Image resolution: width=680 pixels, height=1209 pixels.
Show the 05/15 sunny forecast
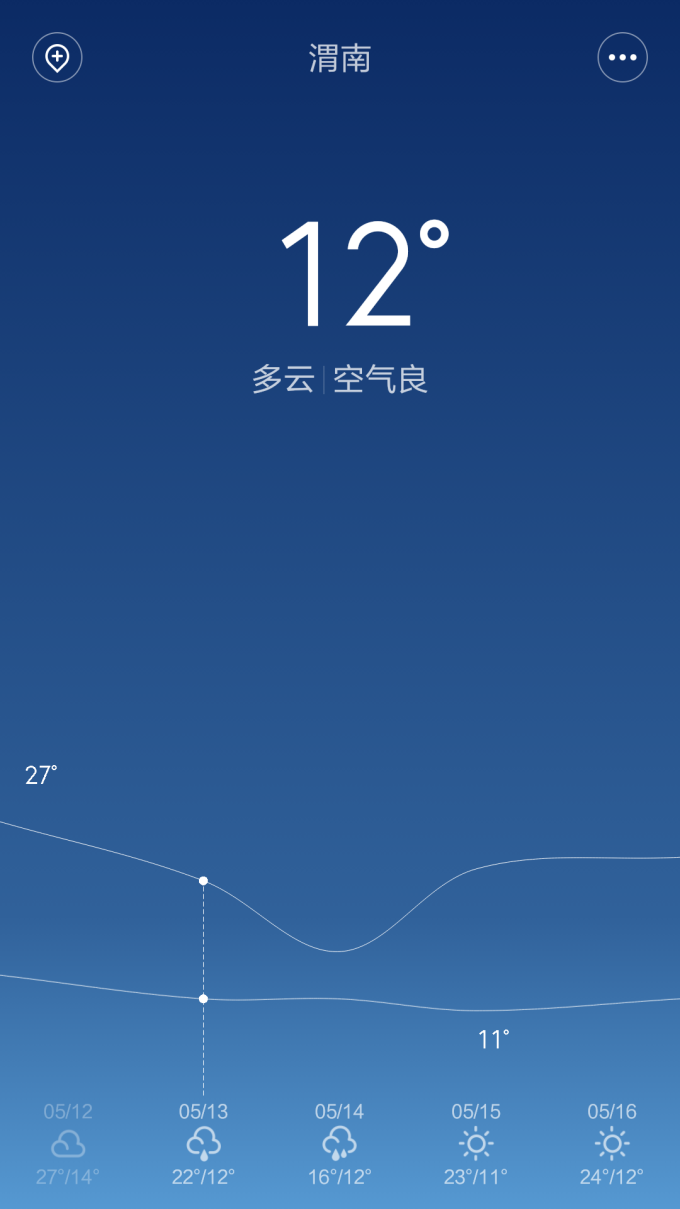click(x=476, y=1144)
